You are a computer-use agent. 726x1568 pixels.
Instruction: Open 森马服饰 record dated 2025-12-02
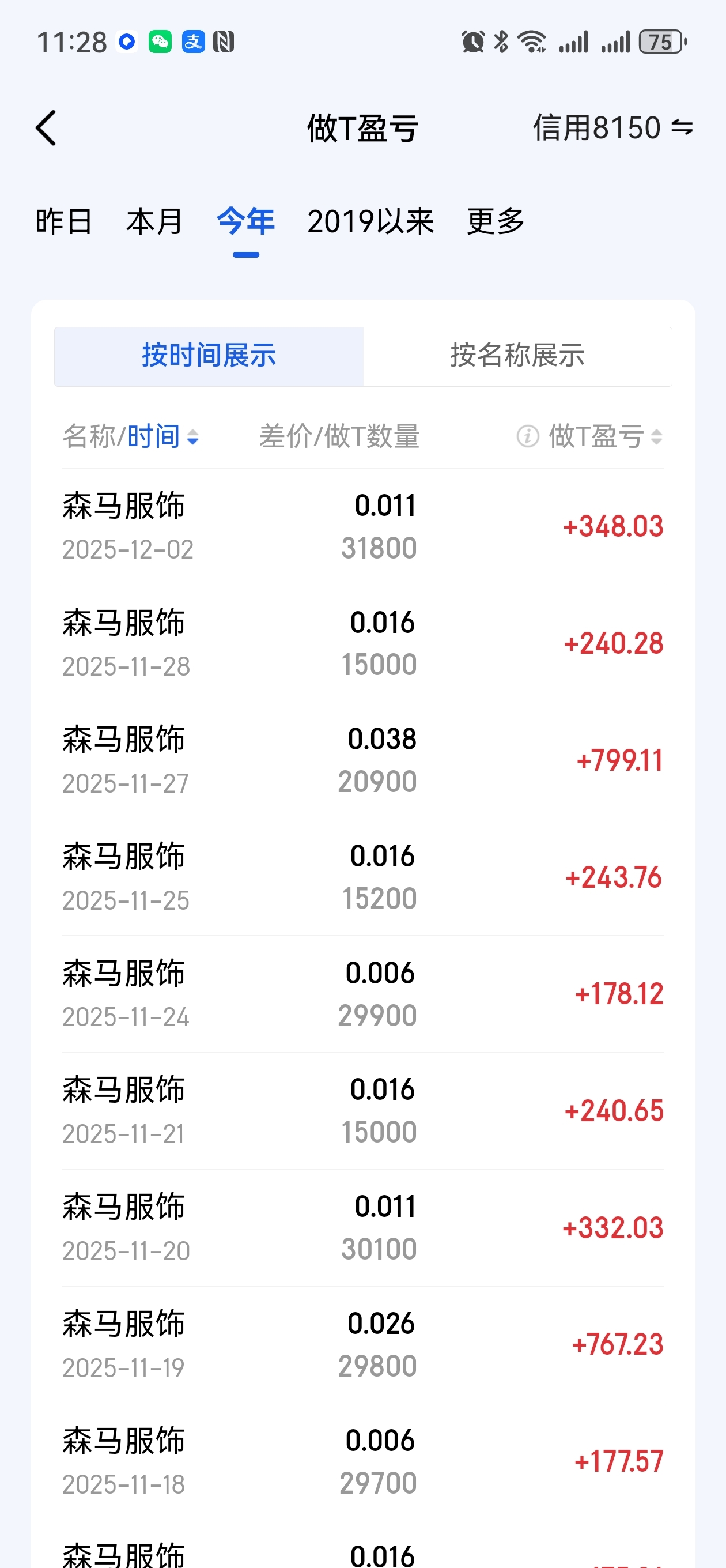point(362,526)
